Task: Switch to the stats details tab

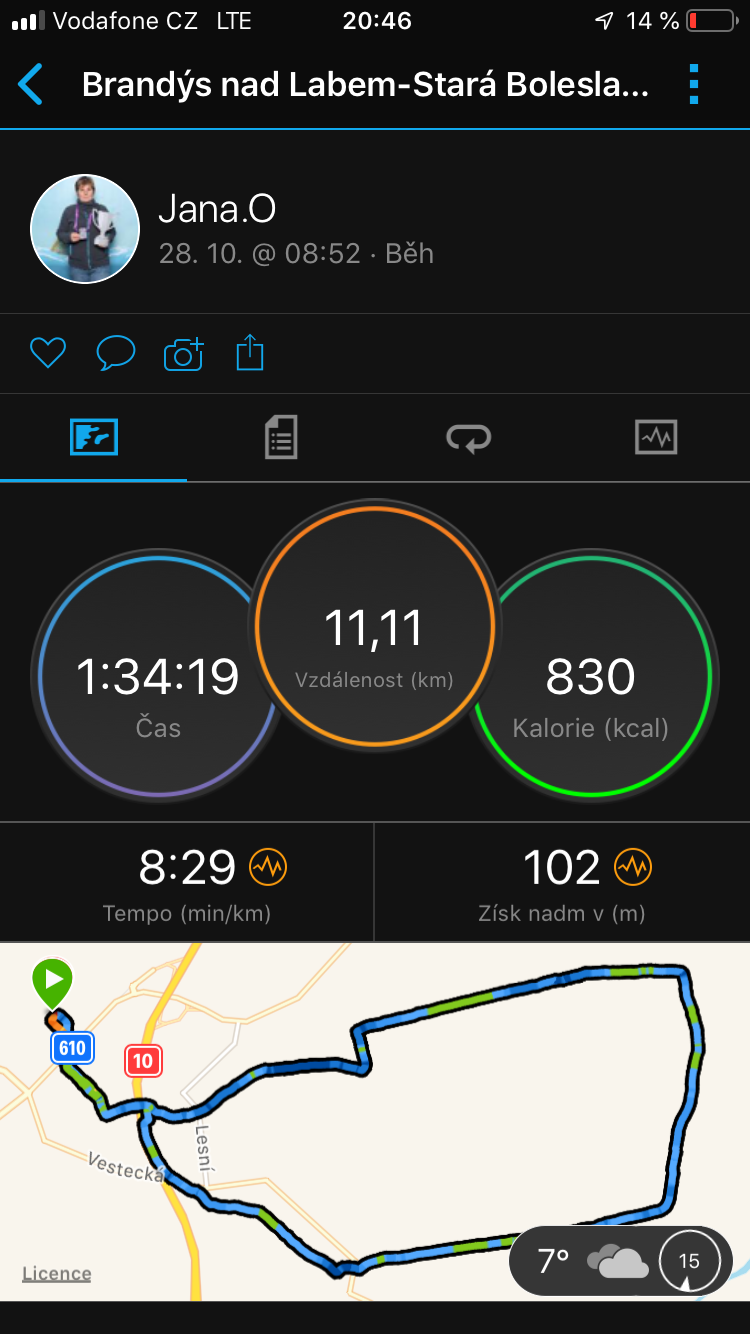Action: pyautogui.click(x=281, y=437)
